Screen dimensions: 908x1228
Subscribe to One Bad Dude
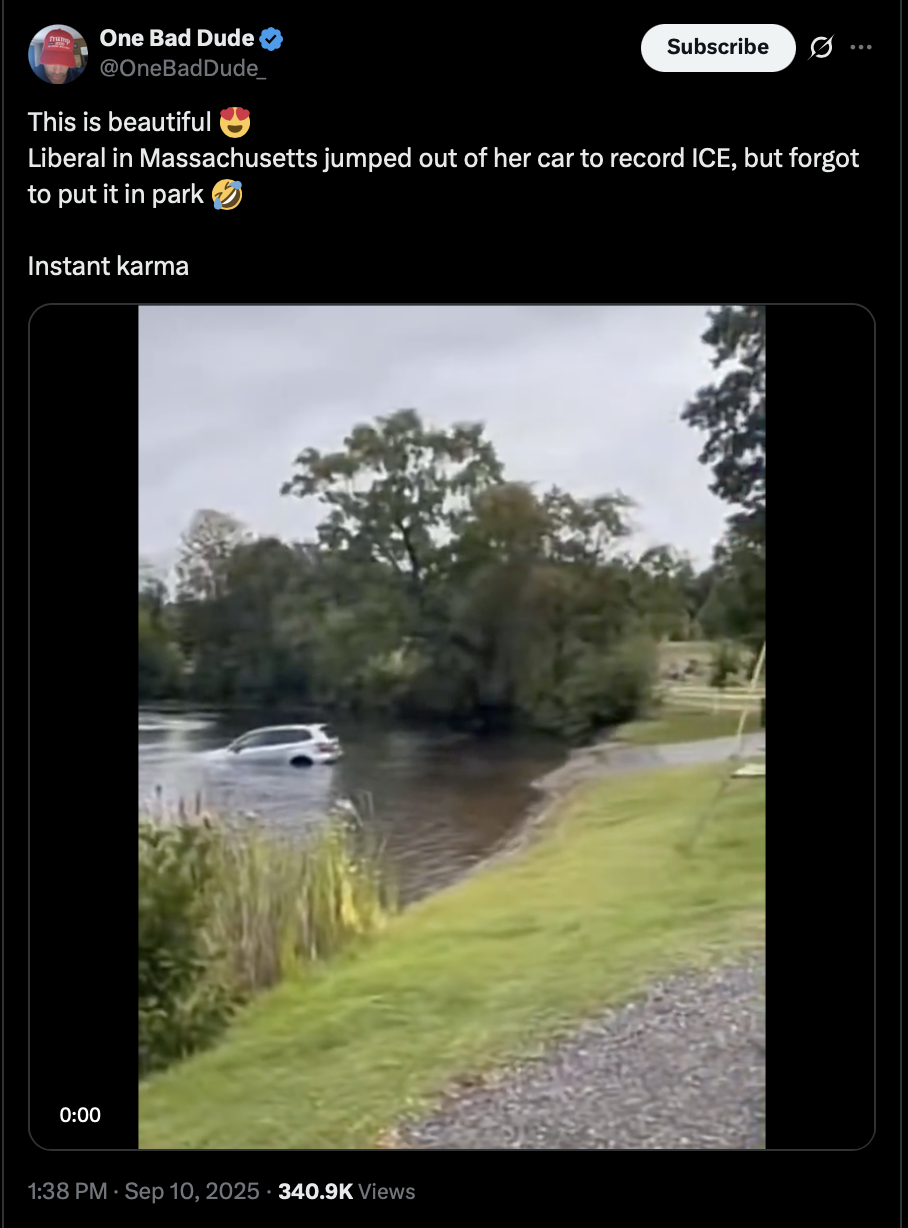tap(717, 47)
